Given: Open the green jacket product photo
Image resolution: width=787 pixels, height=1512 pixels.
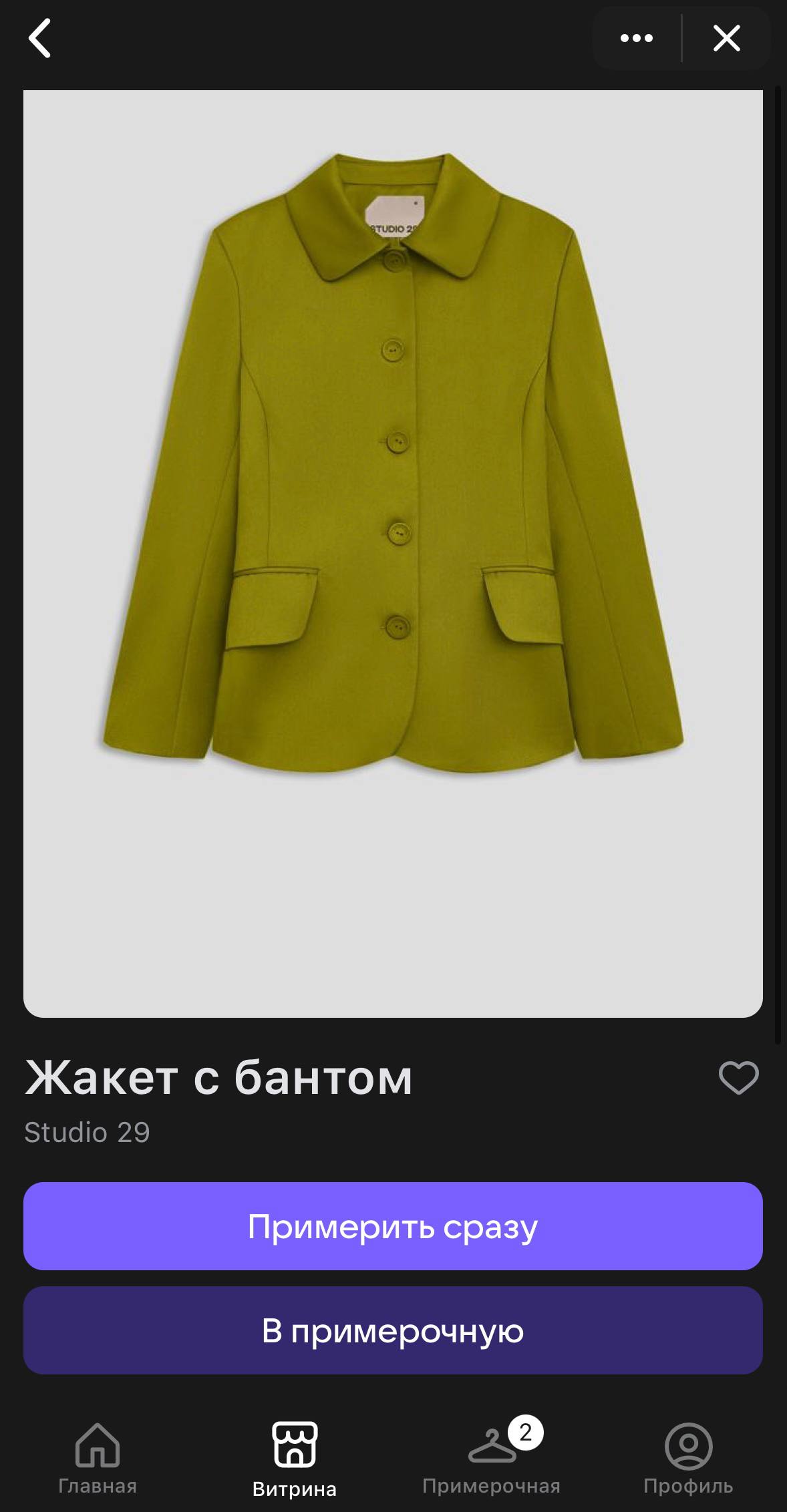Looking at the screenshot, I should [393, 553].
